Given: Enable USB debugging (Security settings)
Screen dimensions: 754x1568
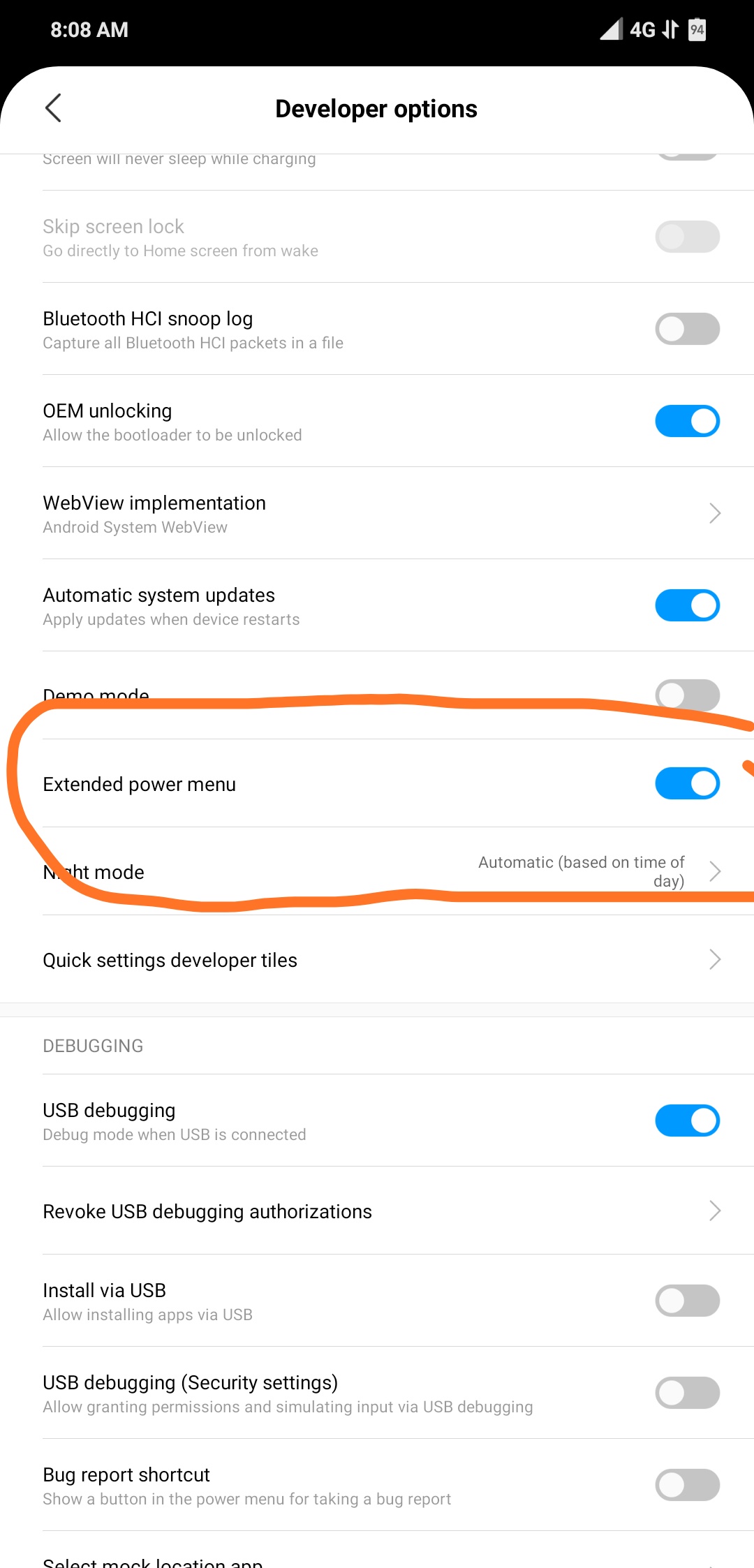Looking at the screenshot, I should click(687, 1393).
